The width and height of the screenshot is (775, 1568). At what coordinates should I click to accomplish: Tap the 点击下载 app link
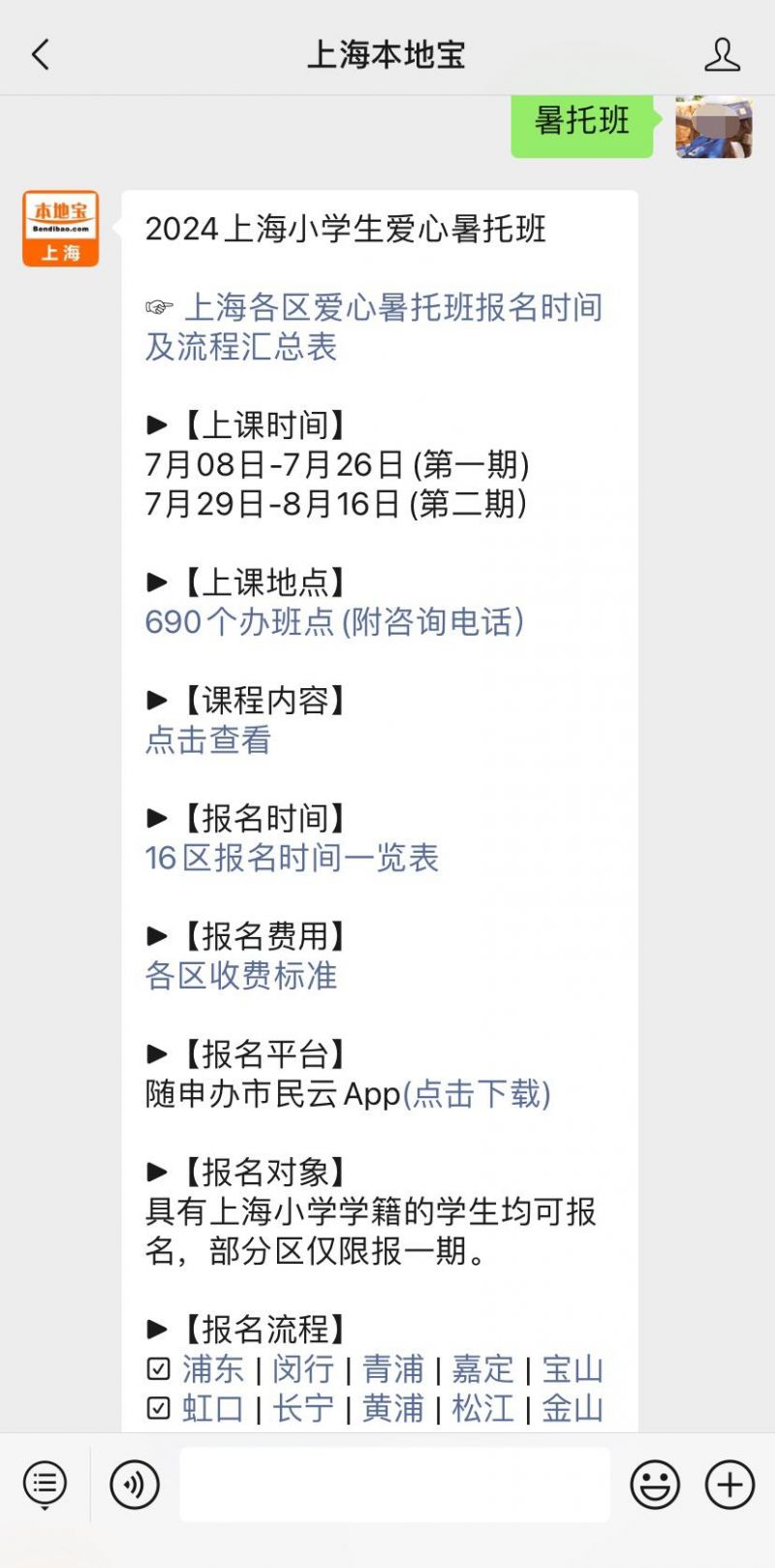click(x=477, y=1093)
